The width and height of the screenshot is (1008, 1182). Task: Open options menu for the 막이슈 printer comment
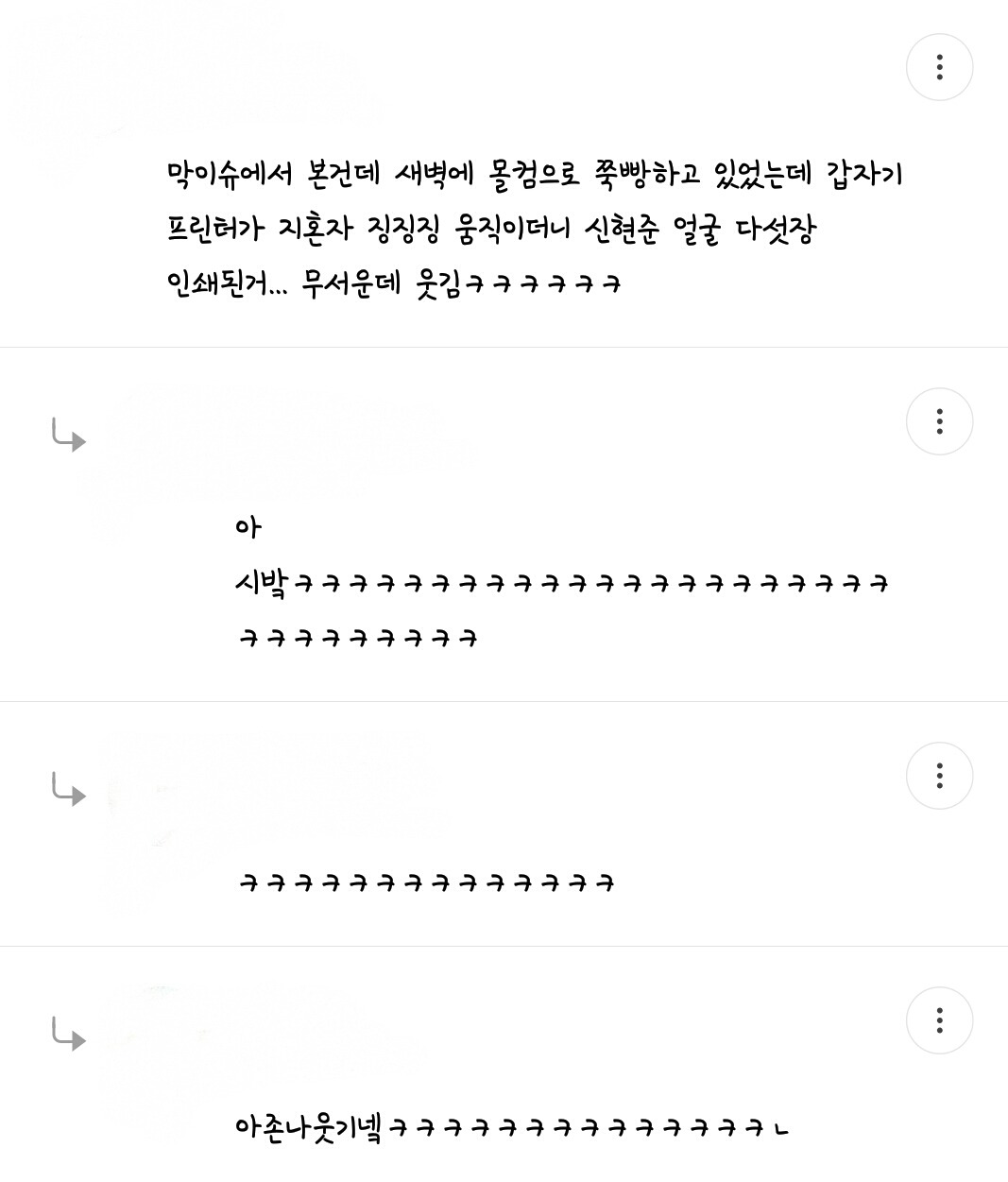[x=939, y=67]
